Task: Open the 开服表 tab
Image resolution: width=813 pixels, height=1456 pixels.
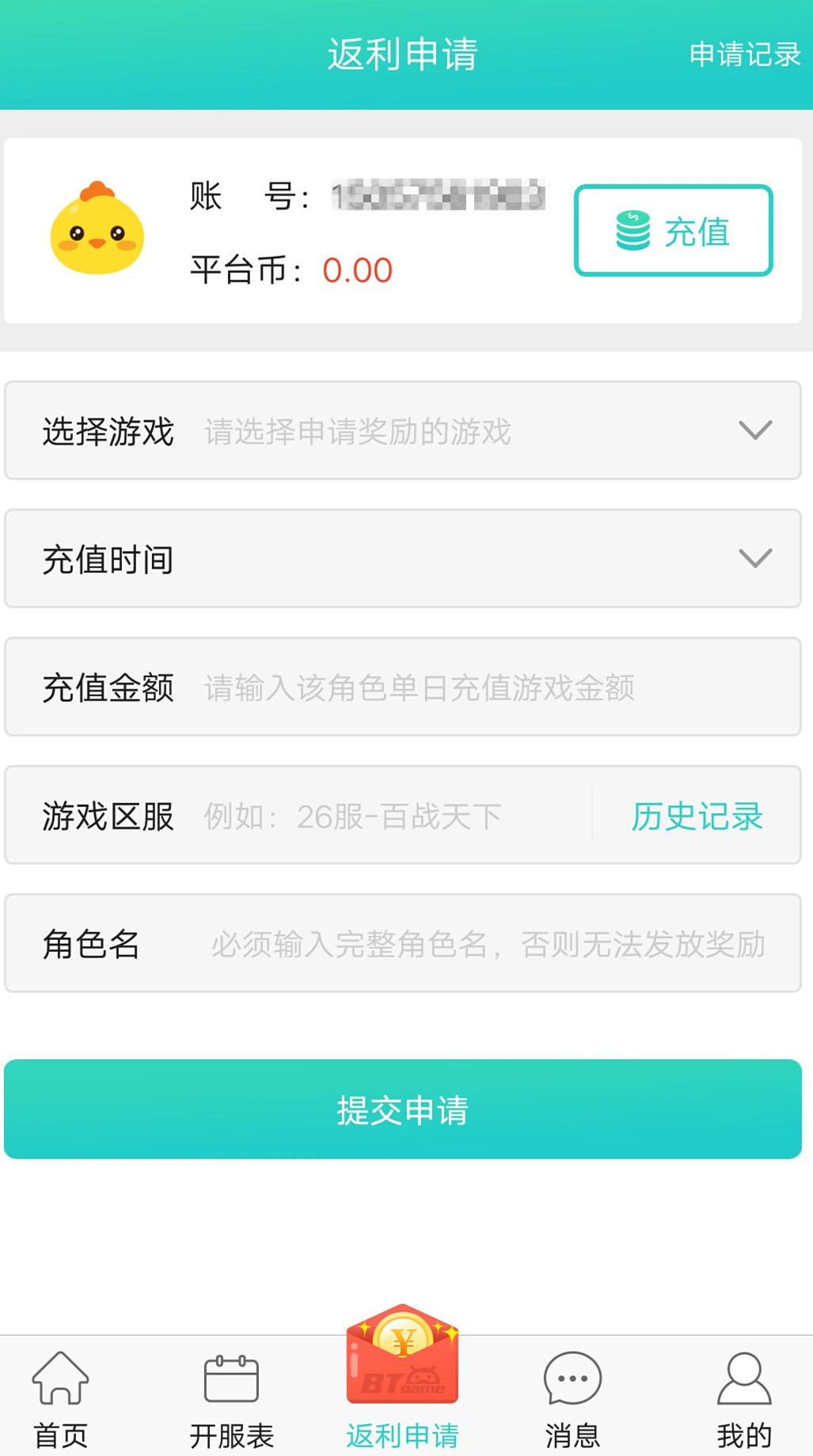Action: pyautogui.click(x=231, y=1399)
